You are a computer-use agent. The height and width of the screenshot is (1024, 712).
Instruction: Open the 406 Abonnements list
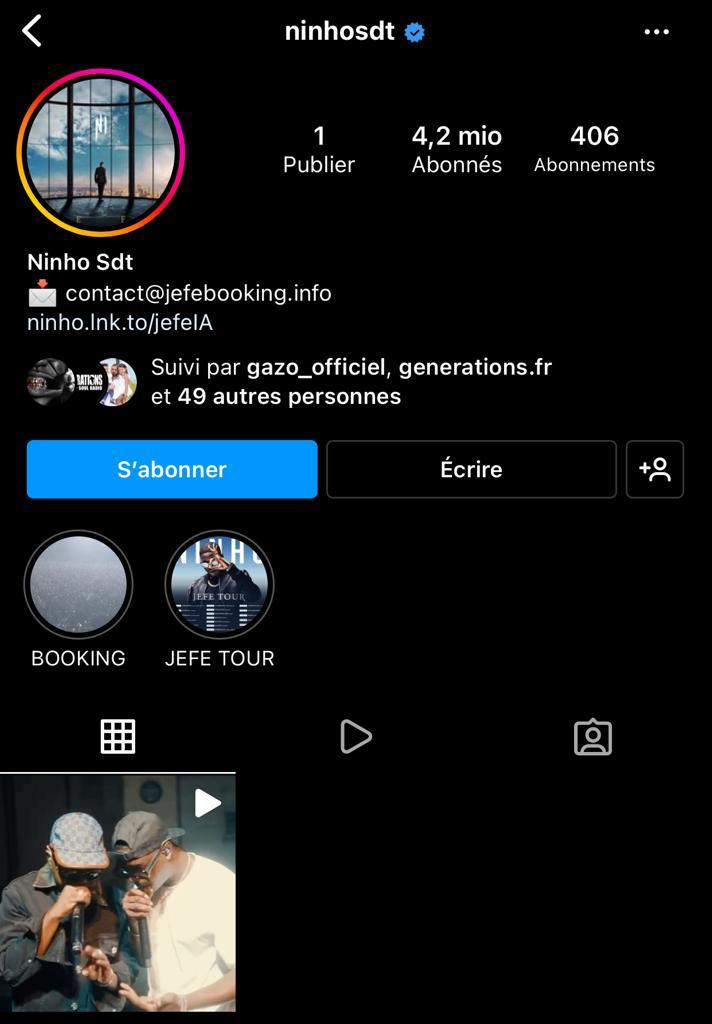(594, 149)
